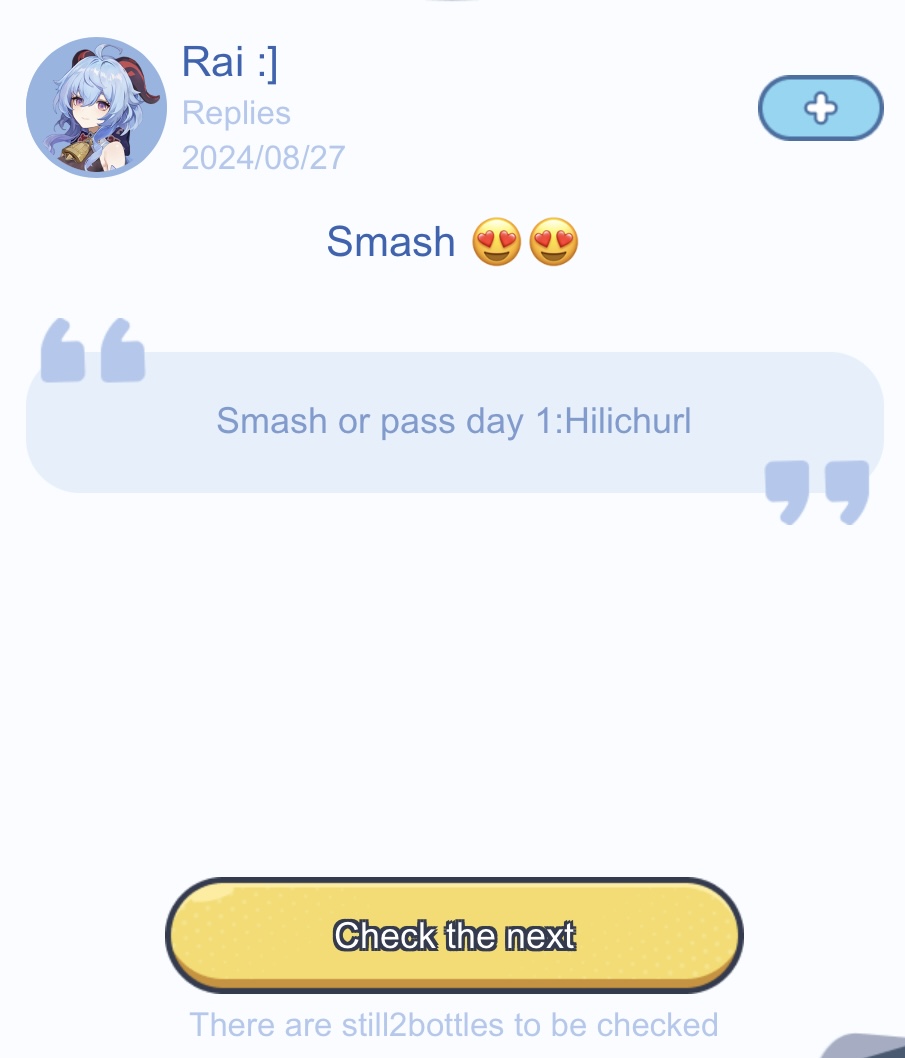The height and width of the screenshot is (1058, 905).
Task: Click the Replies label under the username
Action: (235, 113)
